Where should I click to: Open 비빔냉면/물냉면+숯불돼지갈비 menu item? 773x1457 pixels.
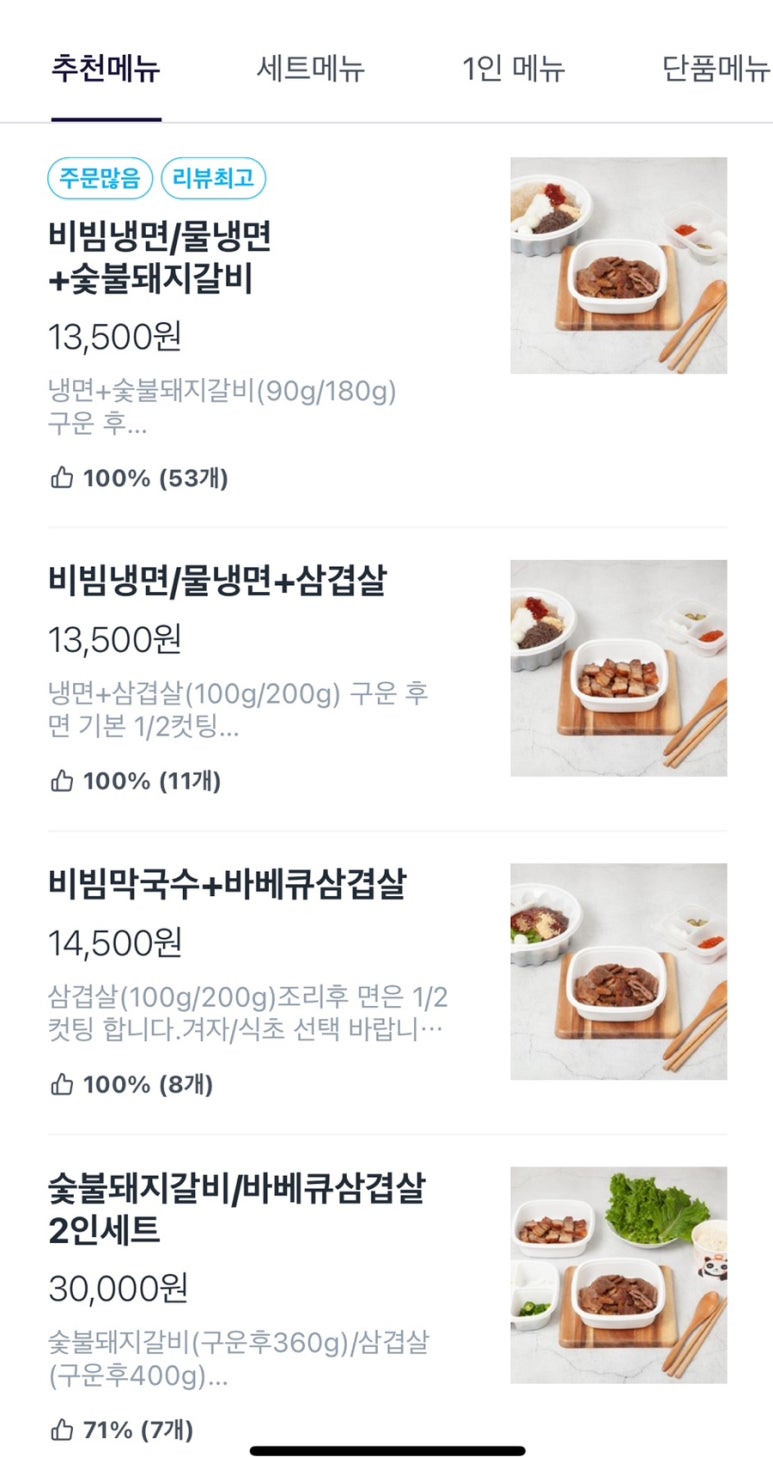(160, 259)
